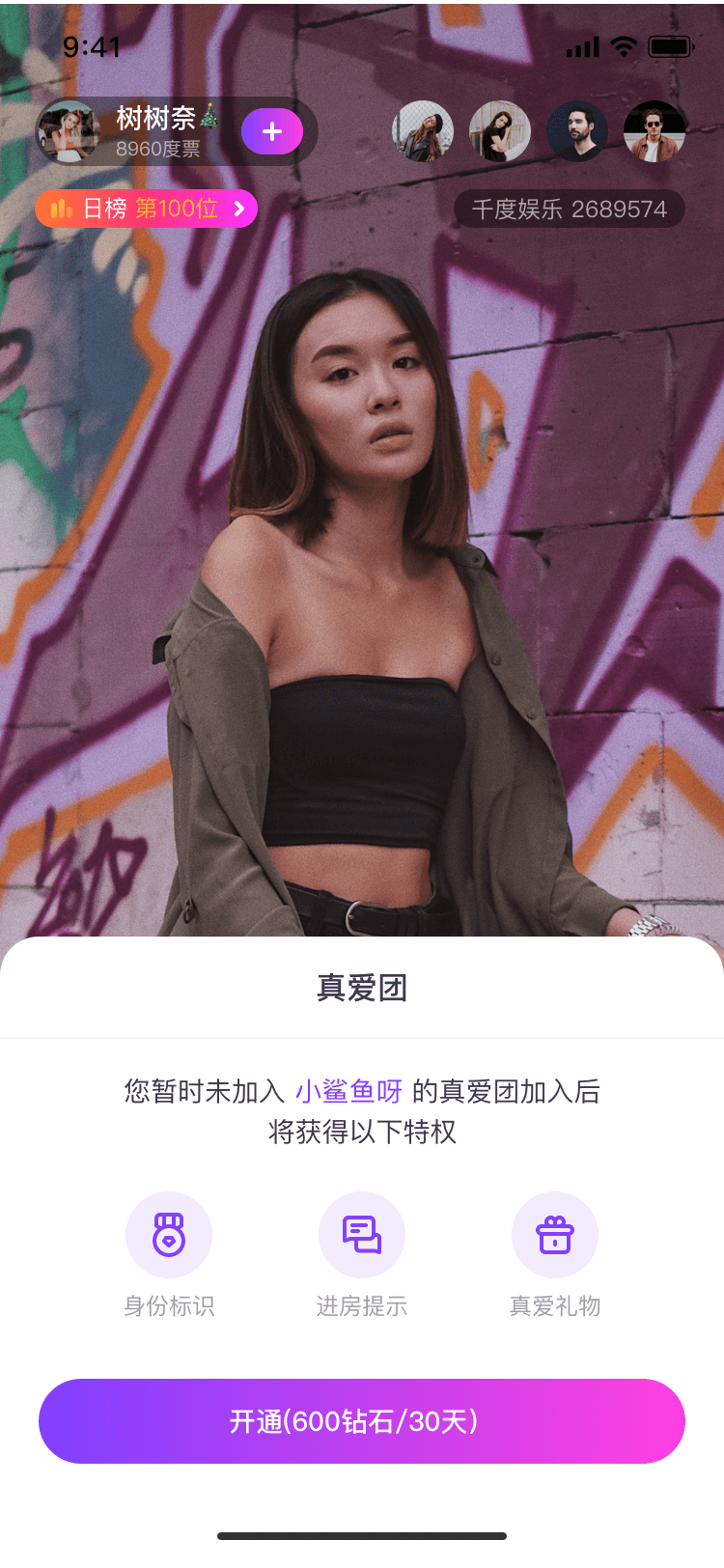
Task: View the viewer avatar with hat
Action: point(423,131)
